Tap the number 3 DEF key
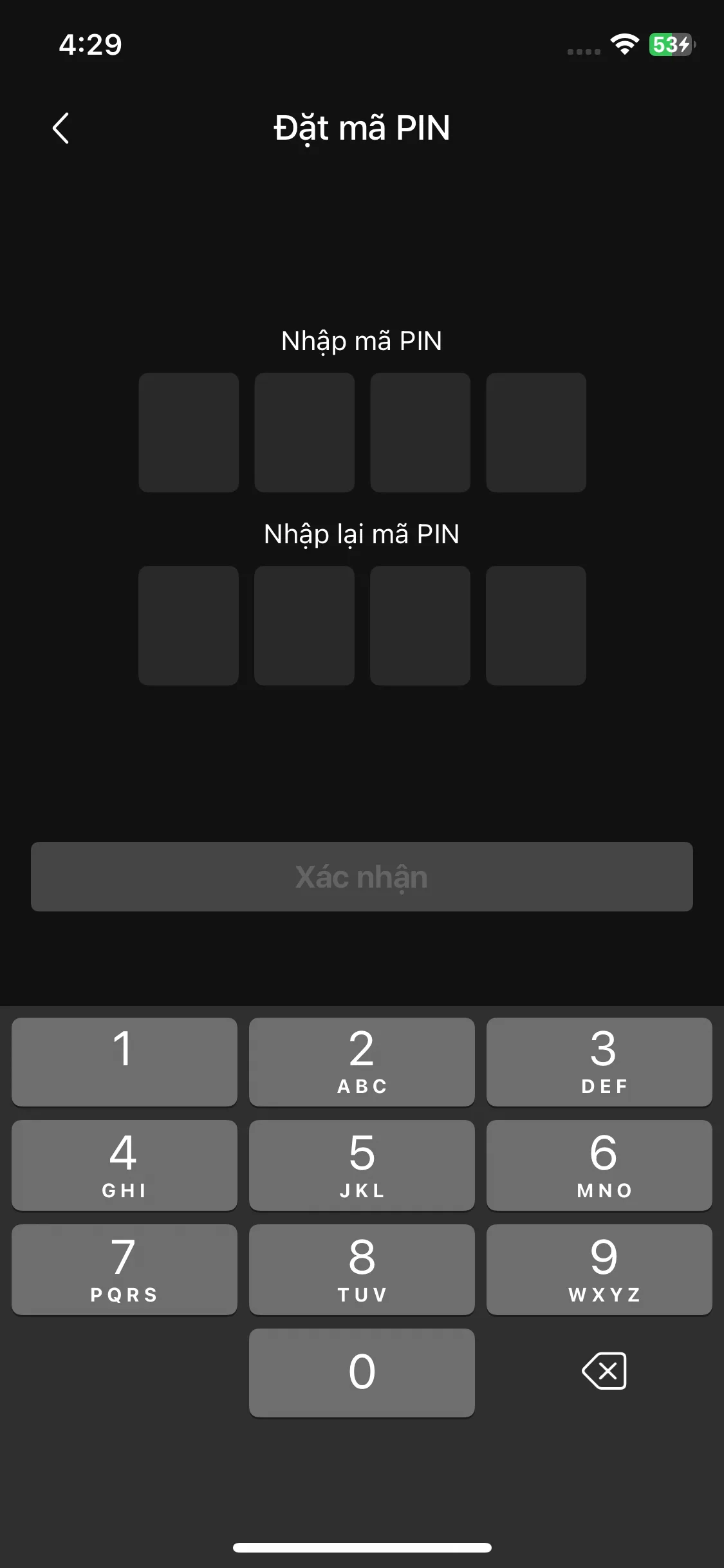The width and height of the screenshot is (724, 1568). [x=599, y=1062]
